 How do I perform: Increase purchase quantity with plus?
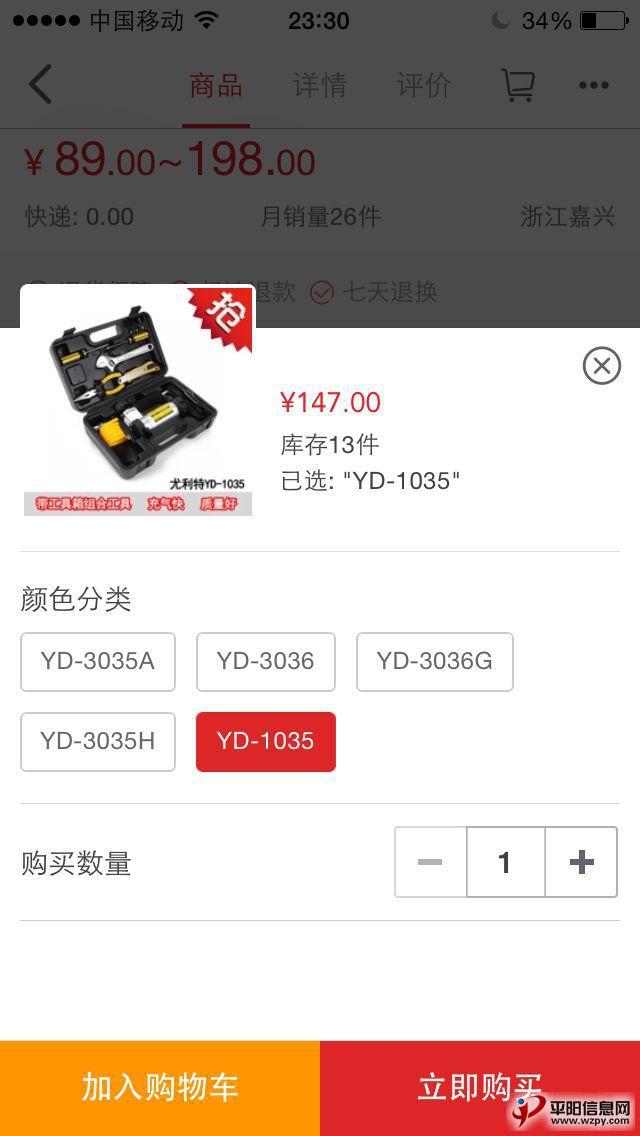[x=581, y=862]
